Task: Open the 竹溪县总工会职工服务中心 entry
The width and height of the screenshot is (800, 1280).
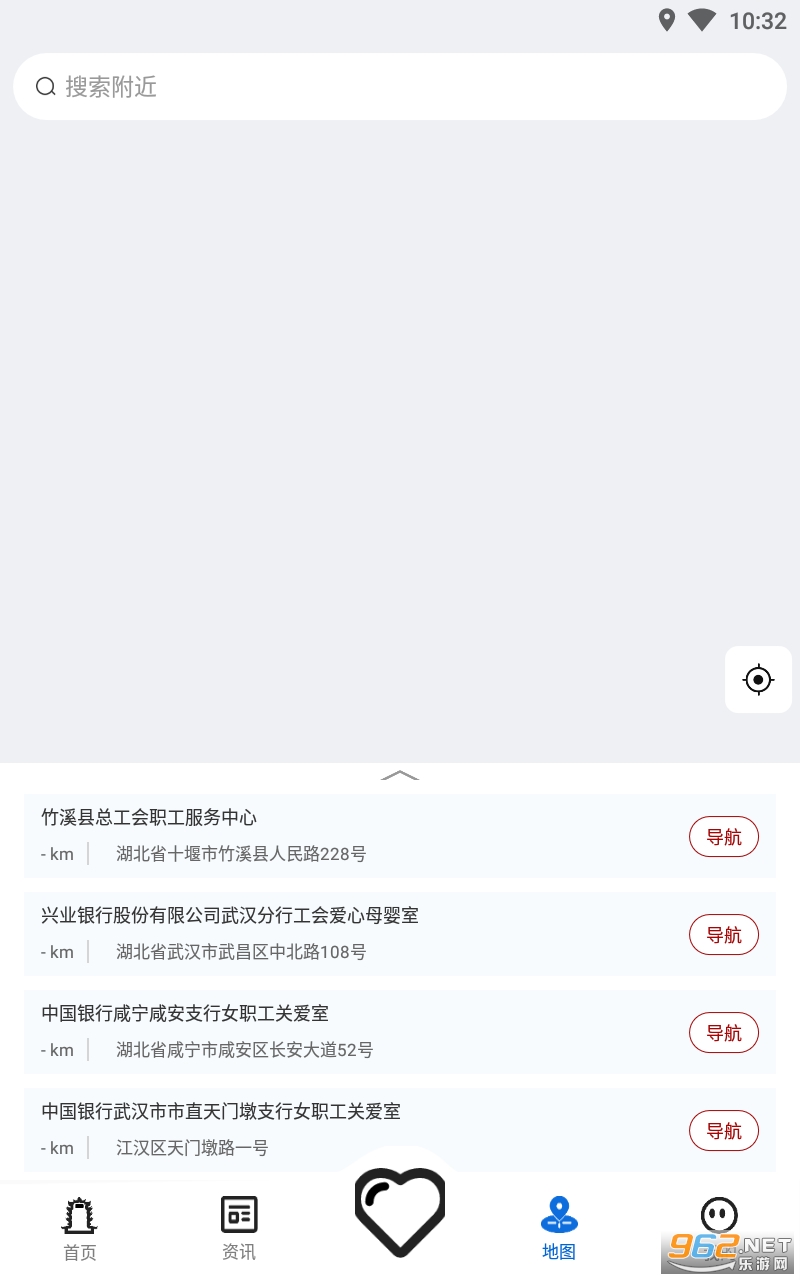Action: [300, 835]
